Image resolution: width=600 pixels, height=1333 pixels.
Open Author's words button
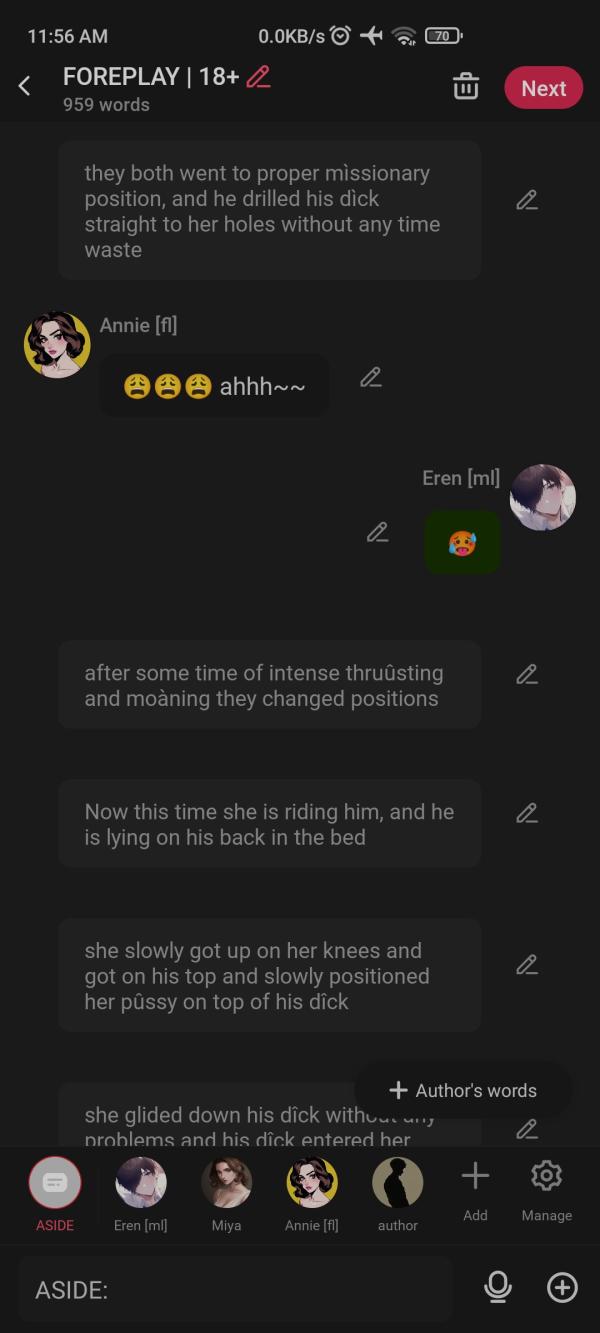pos(463,1090)
